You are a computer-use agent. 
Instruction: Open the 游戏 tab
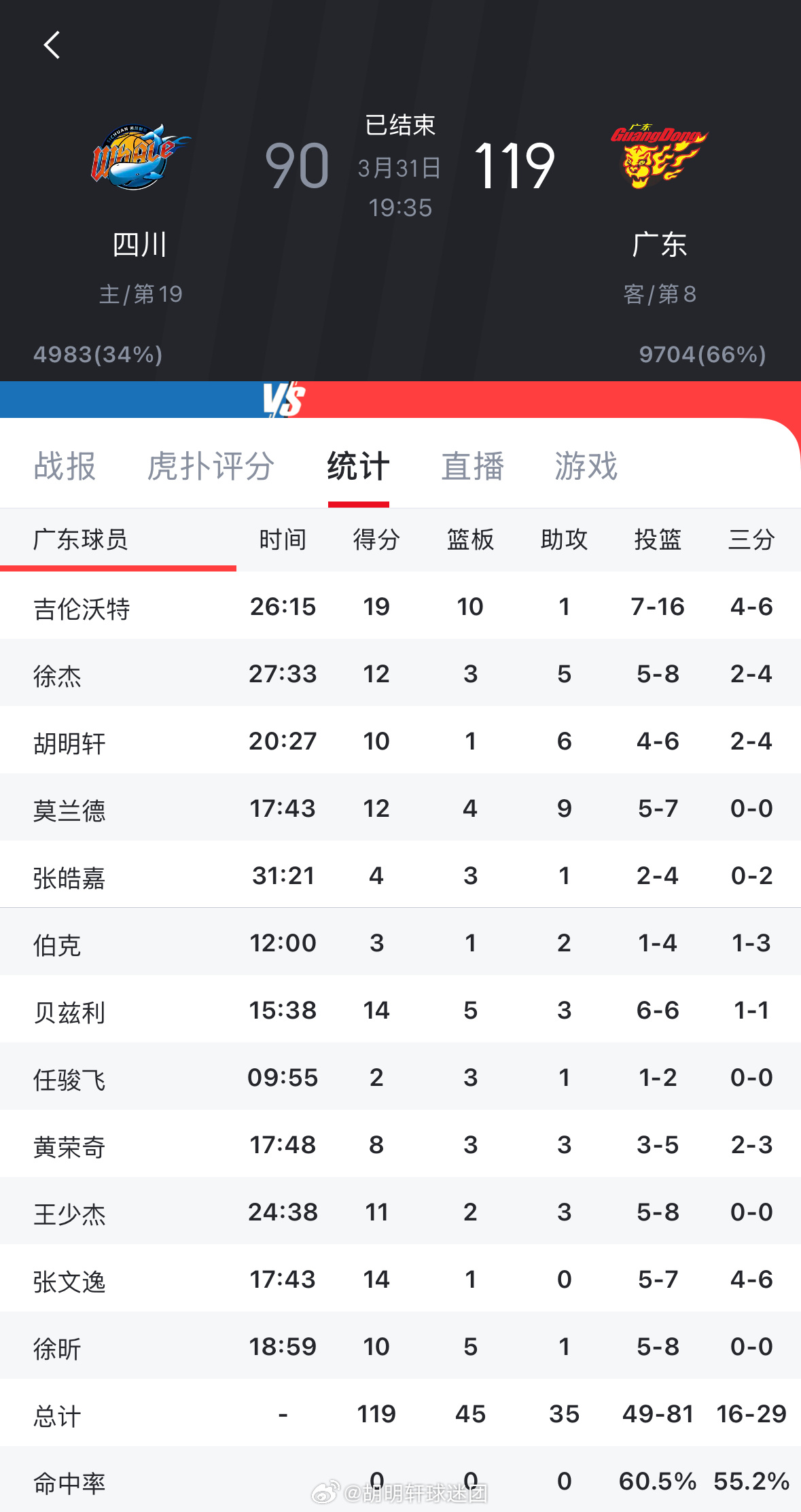click(586, 466)
